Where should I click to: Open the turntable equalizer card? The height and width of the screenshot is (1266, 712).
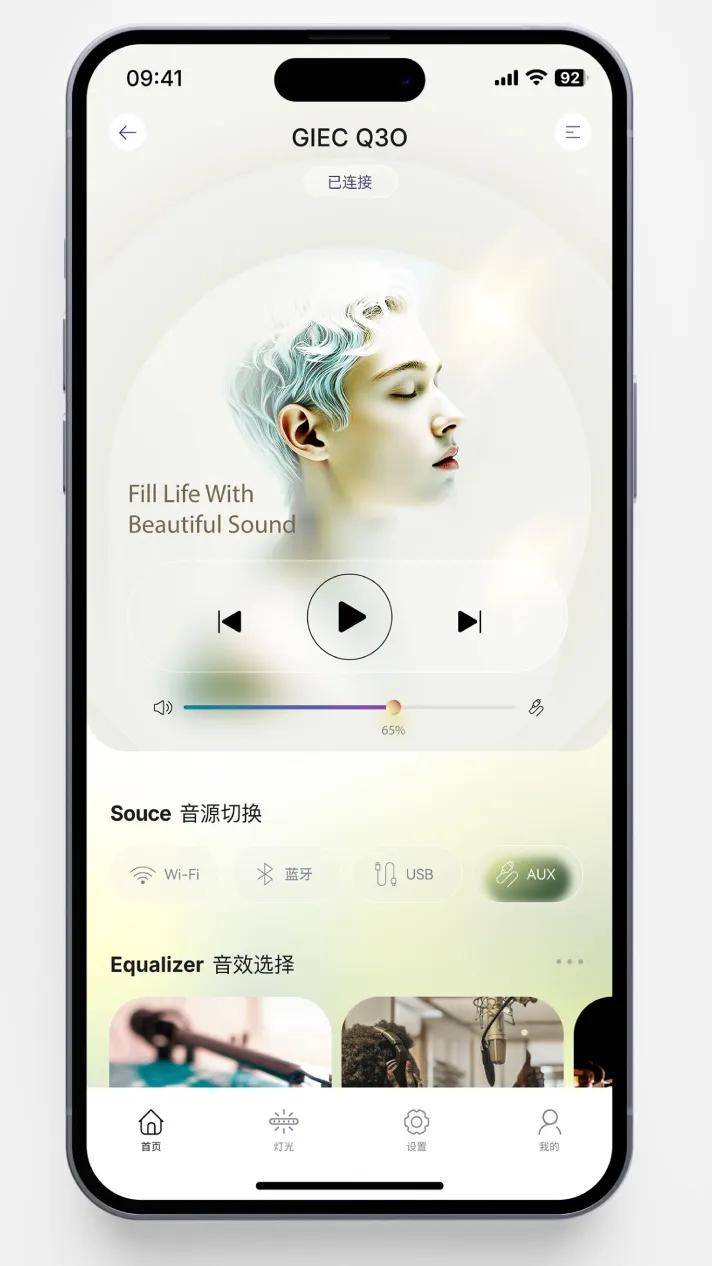coord(220,1042)
